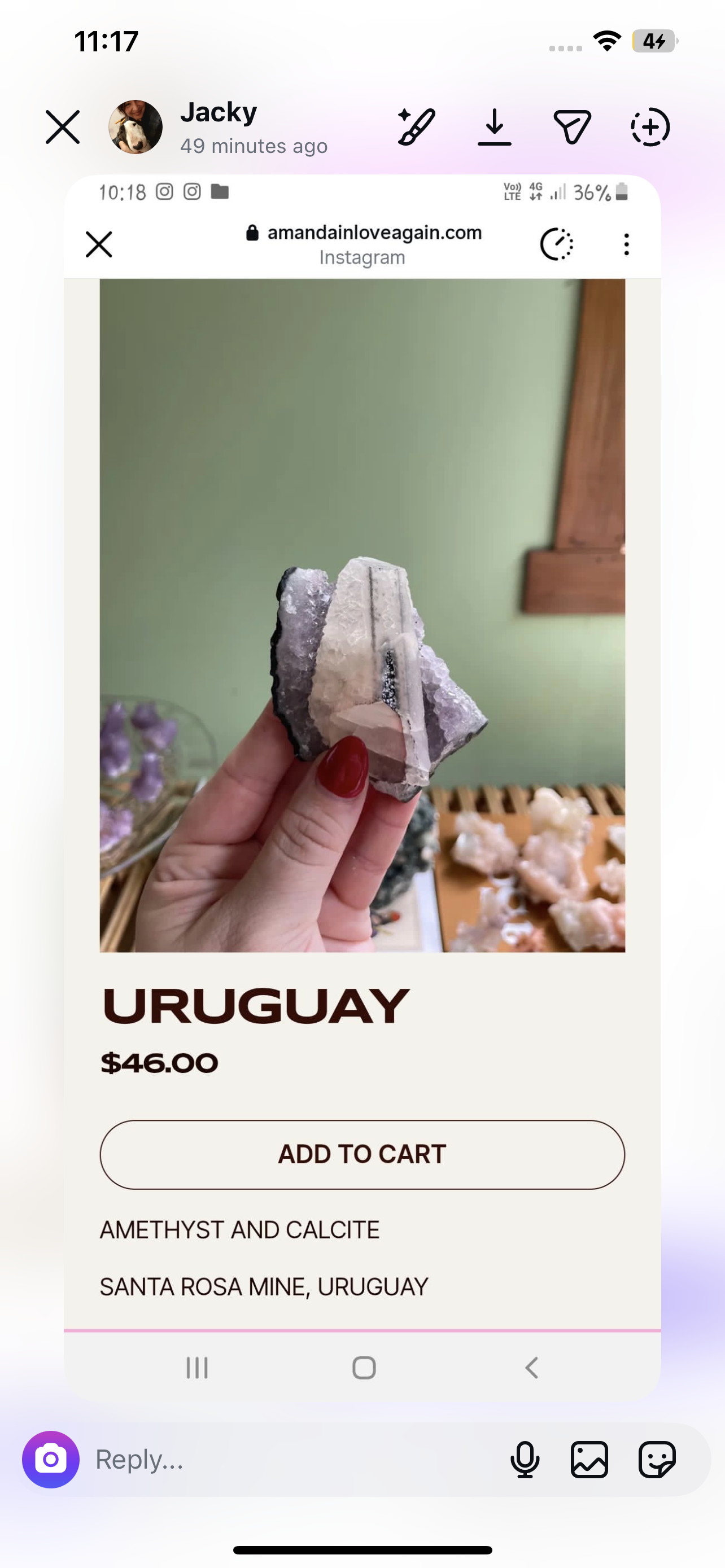Record a voice message with the microphone
Viewport: 725px width, 1568px height.
pos(525,1459)
